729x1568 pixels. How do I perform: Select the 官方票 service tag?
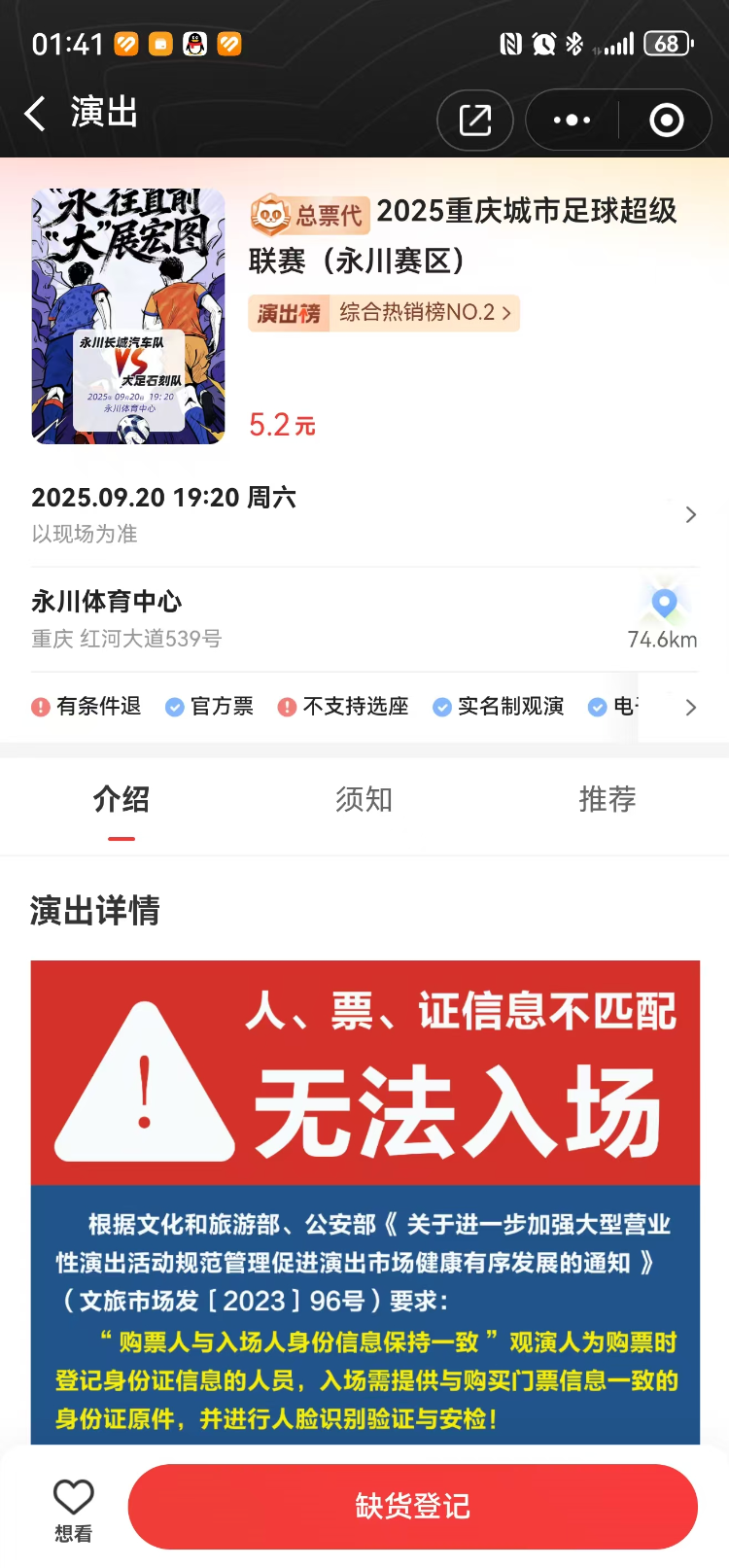pos(209,707)
